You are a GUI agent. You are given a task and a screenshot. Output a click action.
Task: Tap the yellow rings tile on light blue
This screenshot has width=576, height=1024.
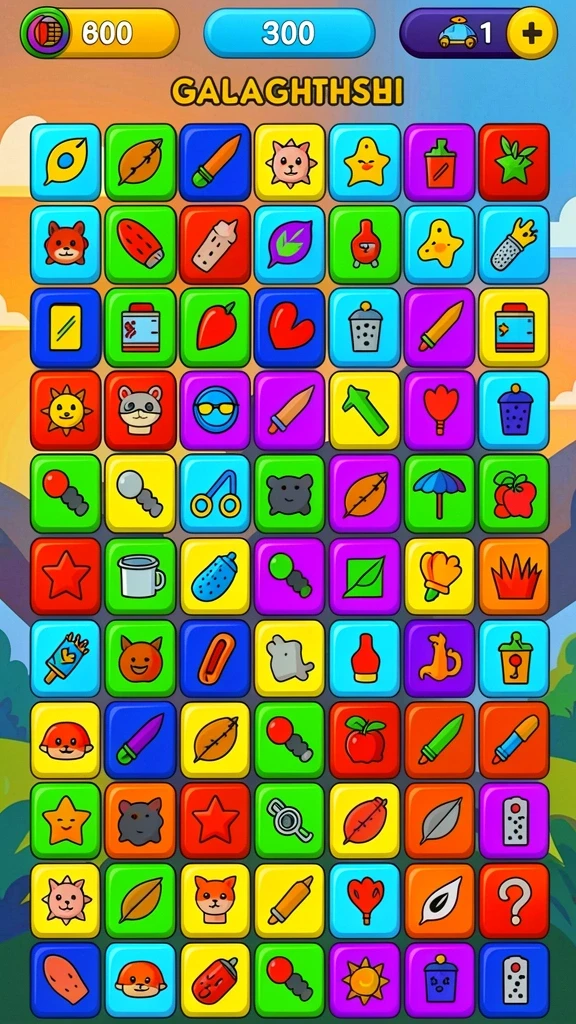[x=215, y=493]
